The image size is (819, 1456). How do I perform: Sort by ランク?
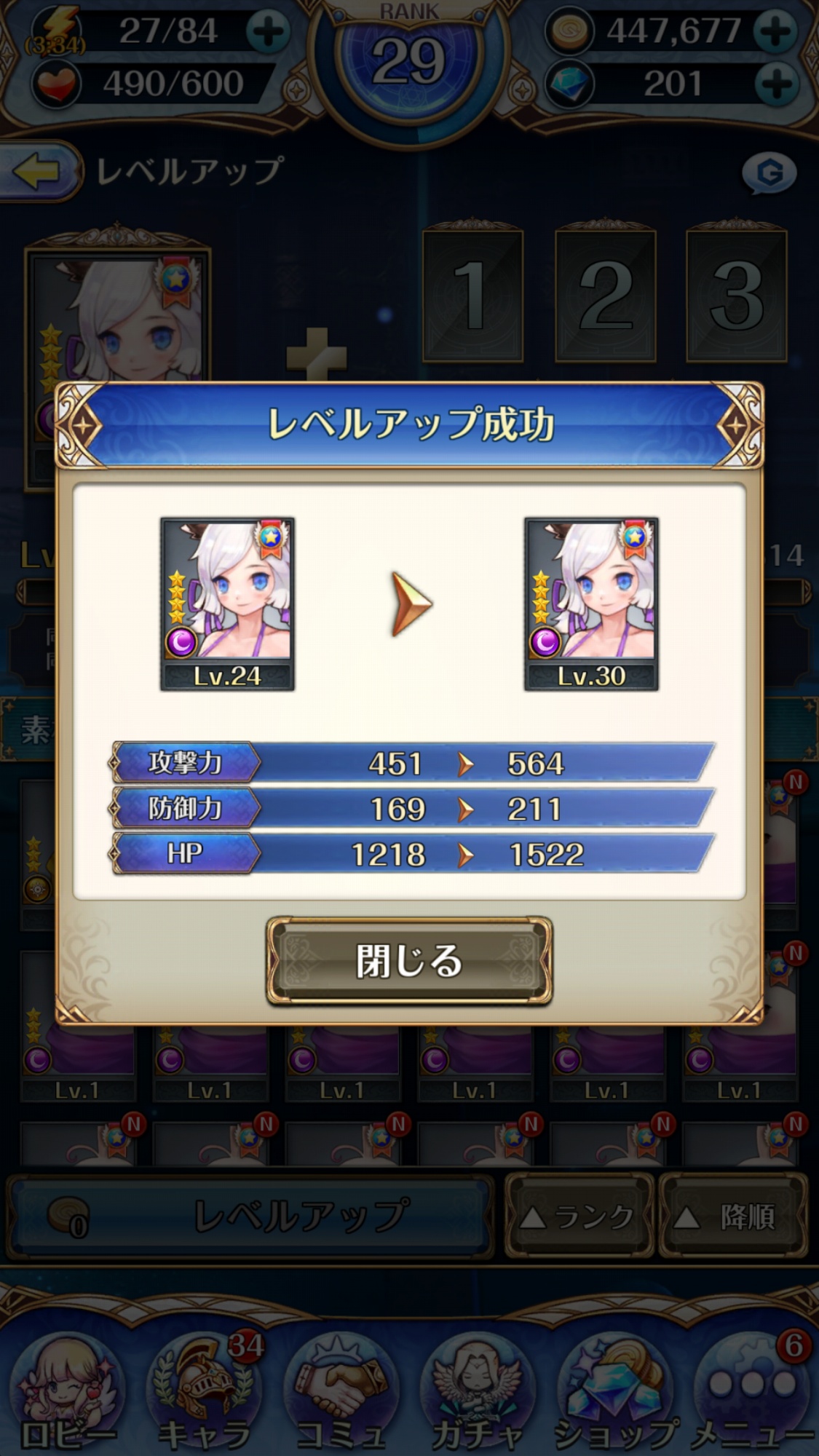pyautogui.click(x=579, y=1216)
